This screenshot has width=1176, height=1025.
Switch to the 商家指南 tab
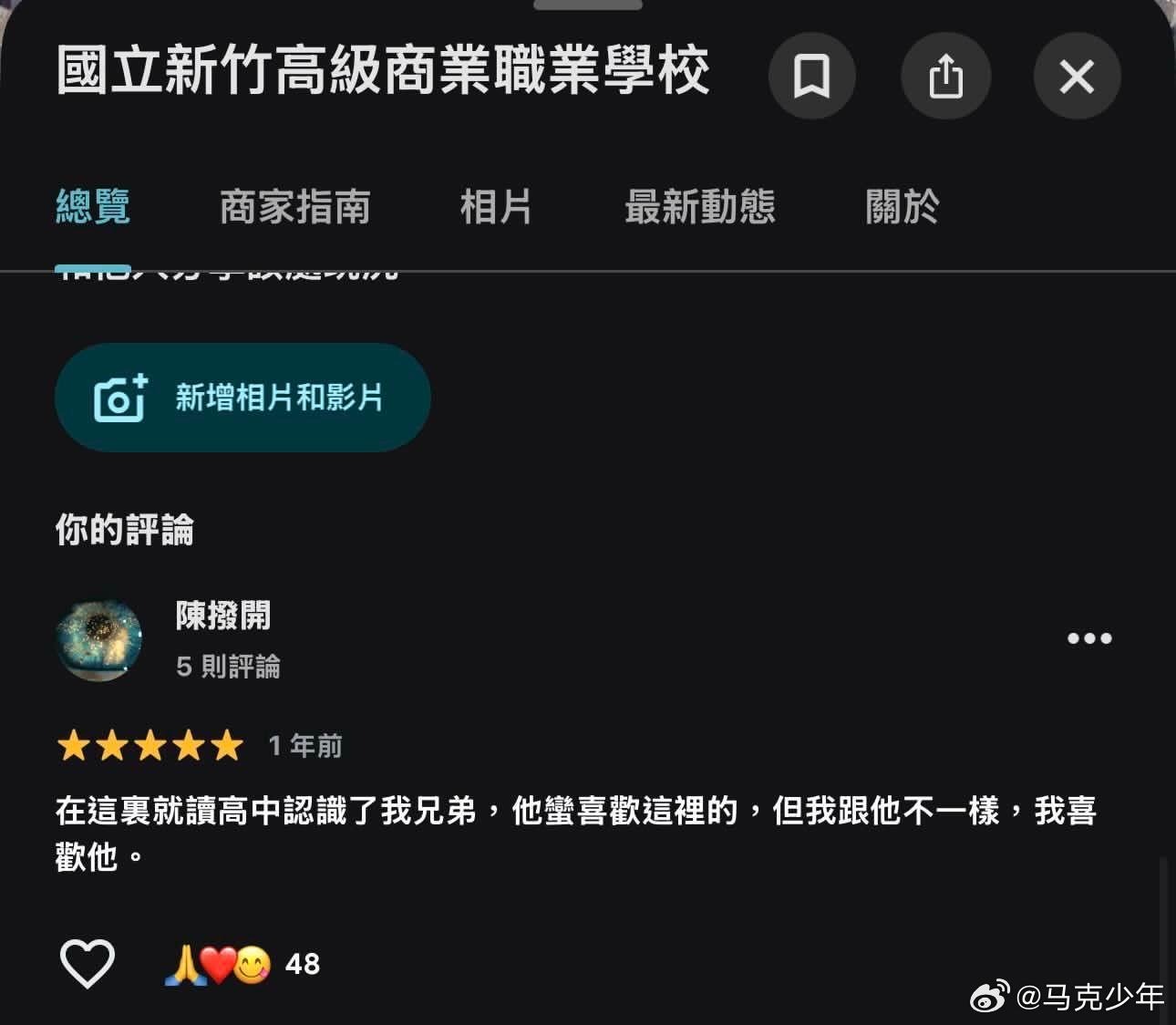point(294,207)
